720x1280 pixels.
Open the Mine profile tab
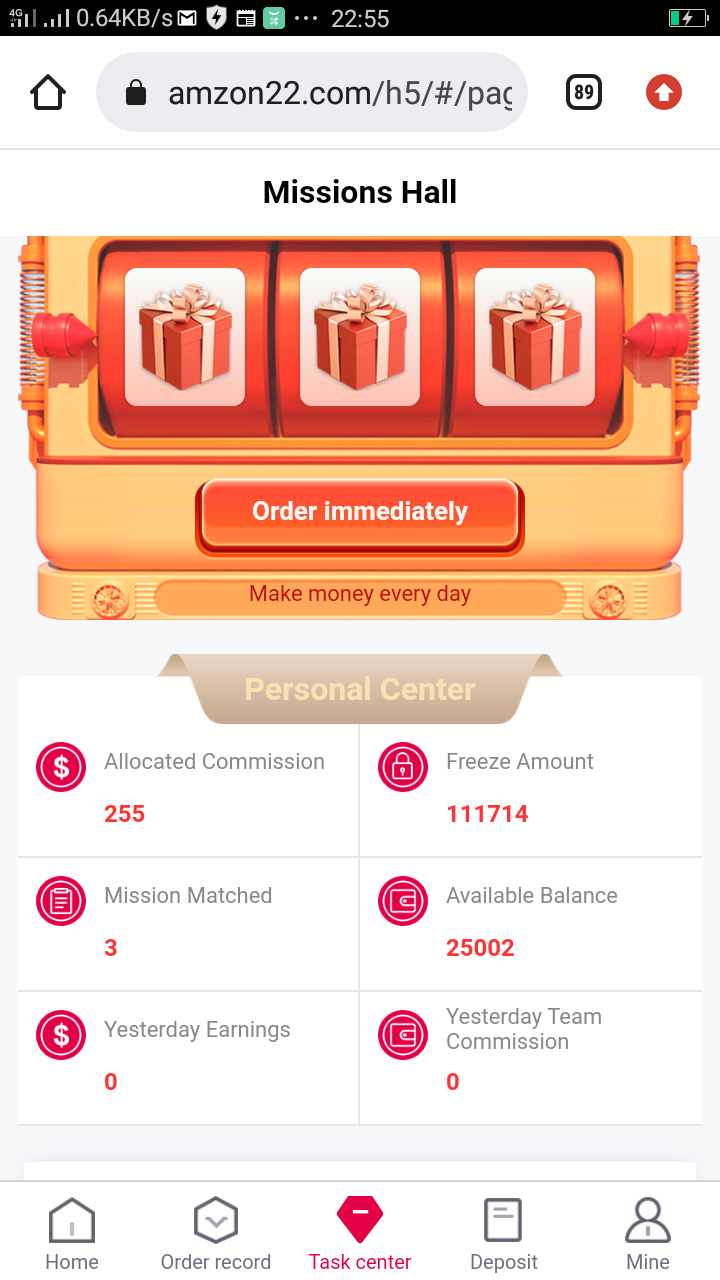click(x=647, y=1234)
